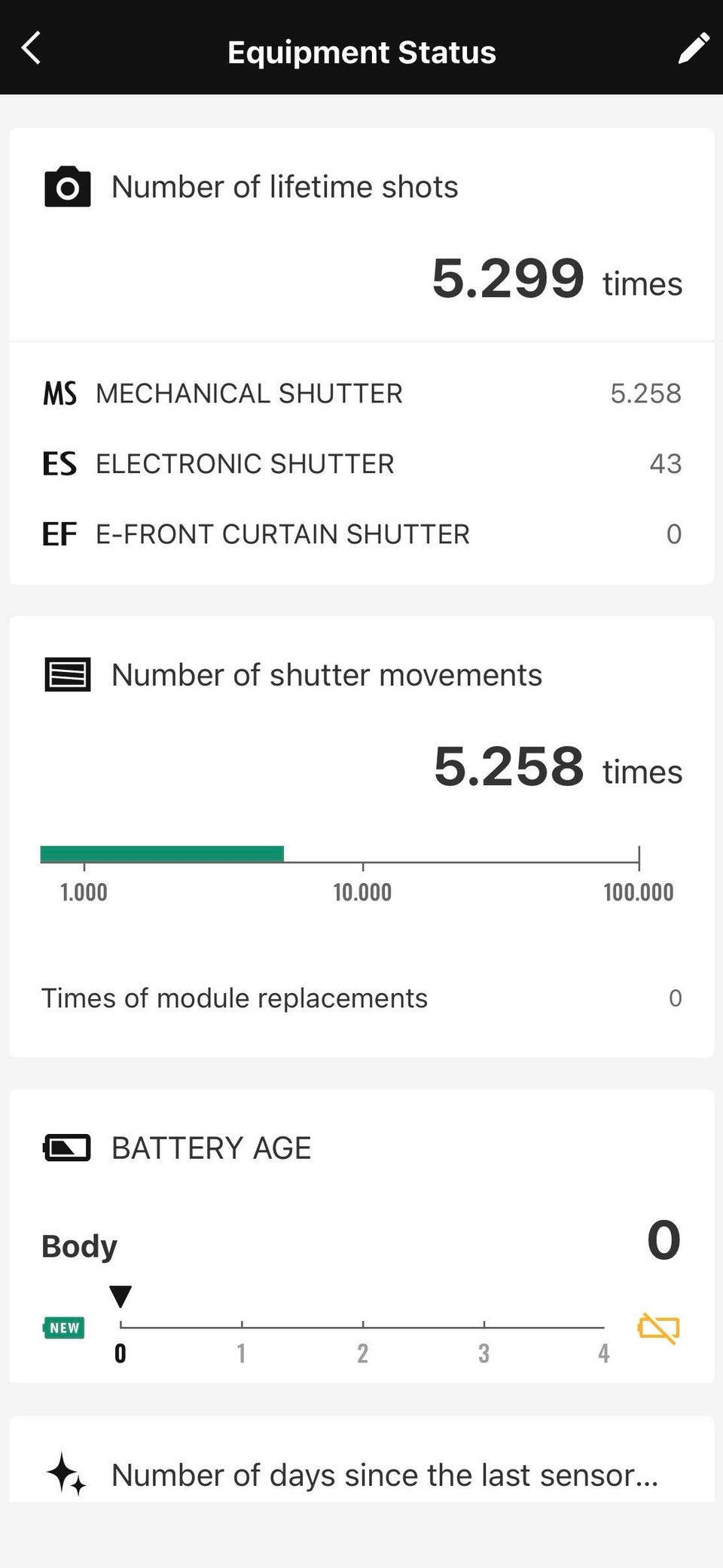Go back from Equipment Status
Viewport: 723px width, 1568px height.
click(x=31, y=49)
